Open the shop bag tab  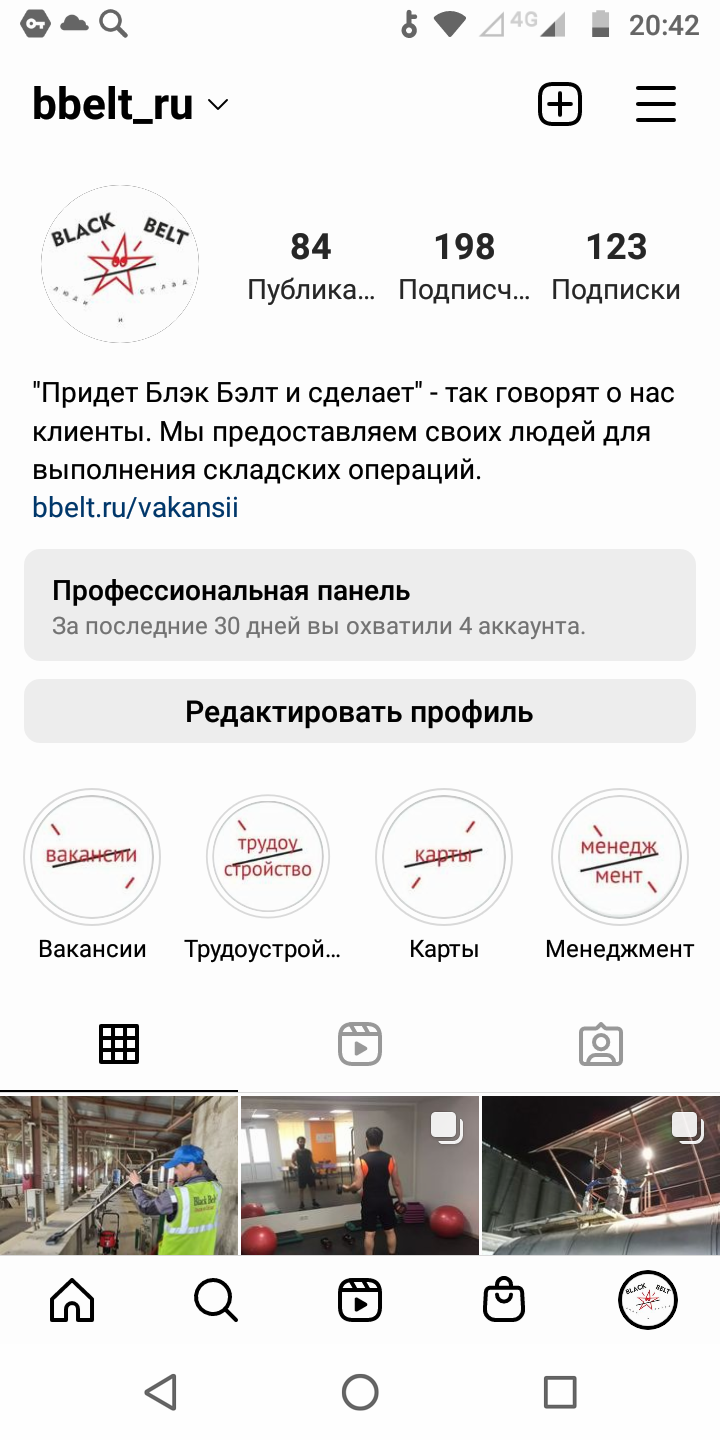[x=504, y=1301]
